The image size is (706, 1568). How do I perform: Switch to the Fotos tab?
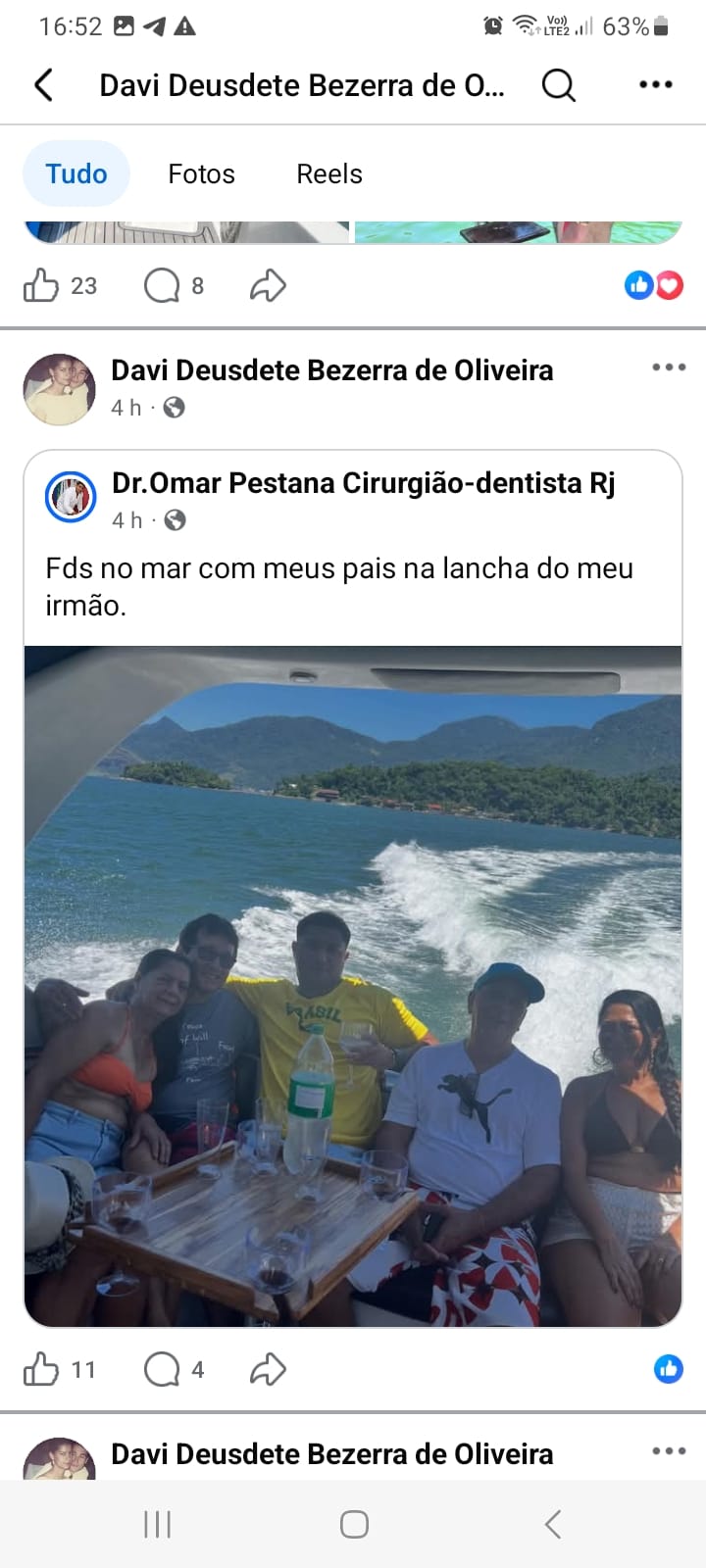(x=201, y=173)
